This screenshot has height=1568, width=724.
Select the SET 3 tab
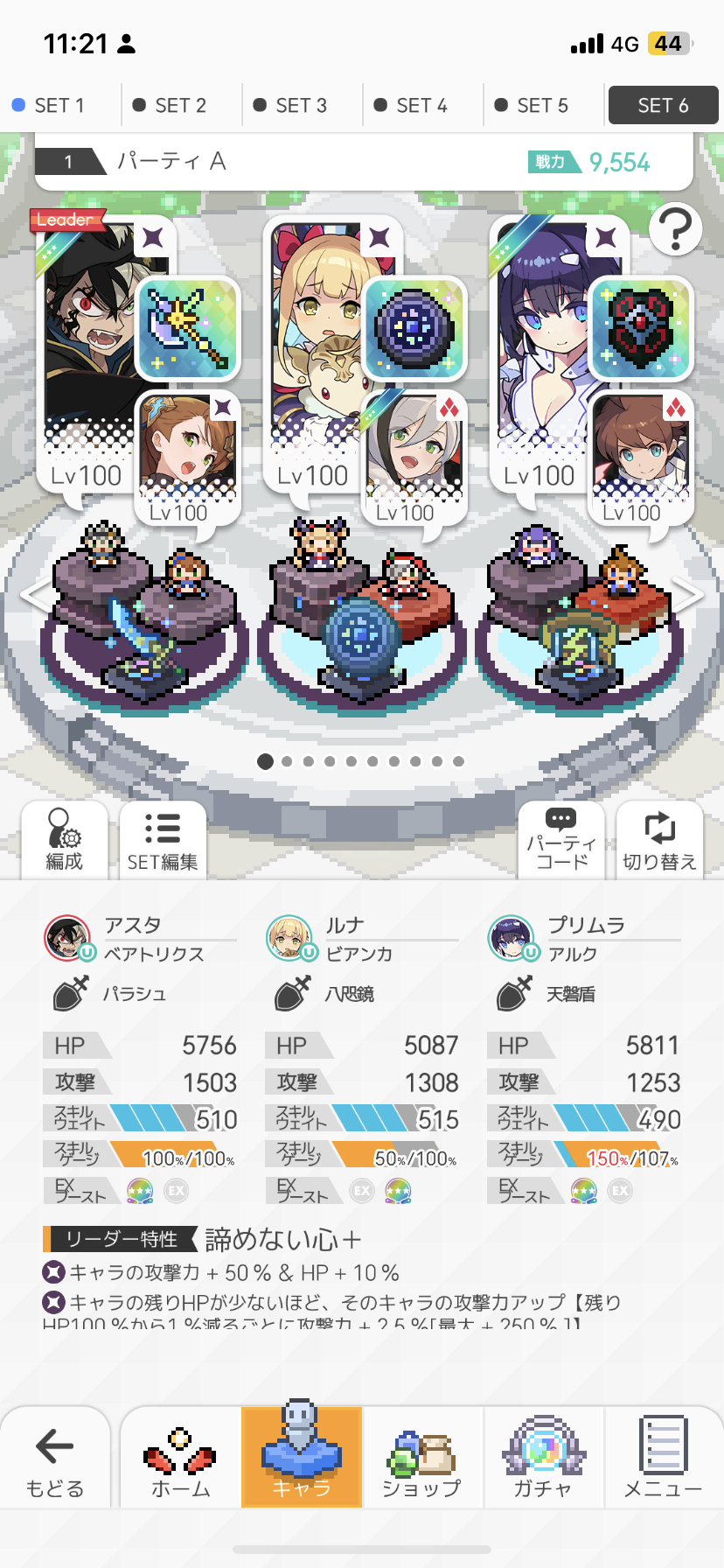pos(292,106)
